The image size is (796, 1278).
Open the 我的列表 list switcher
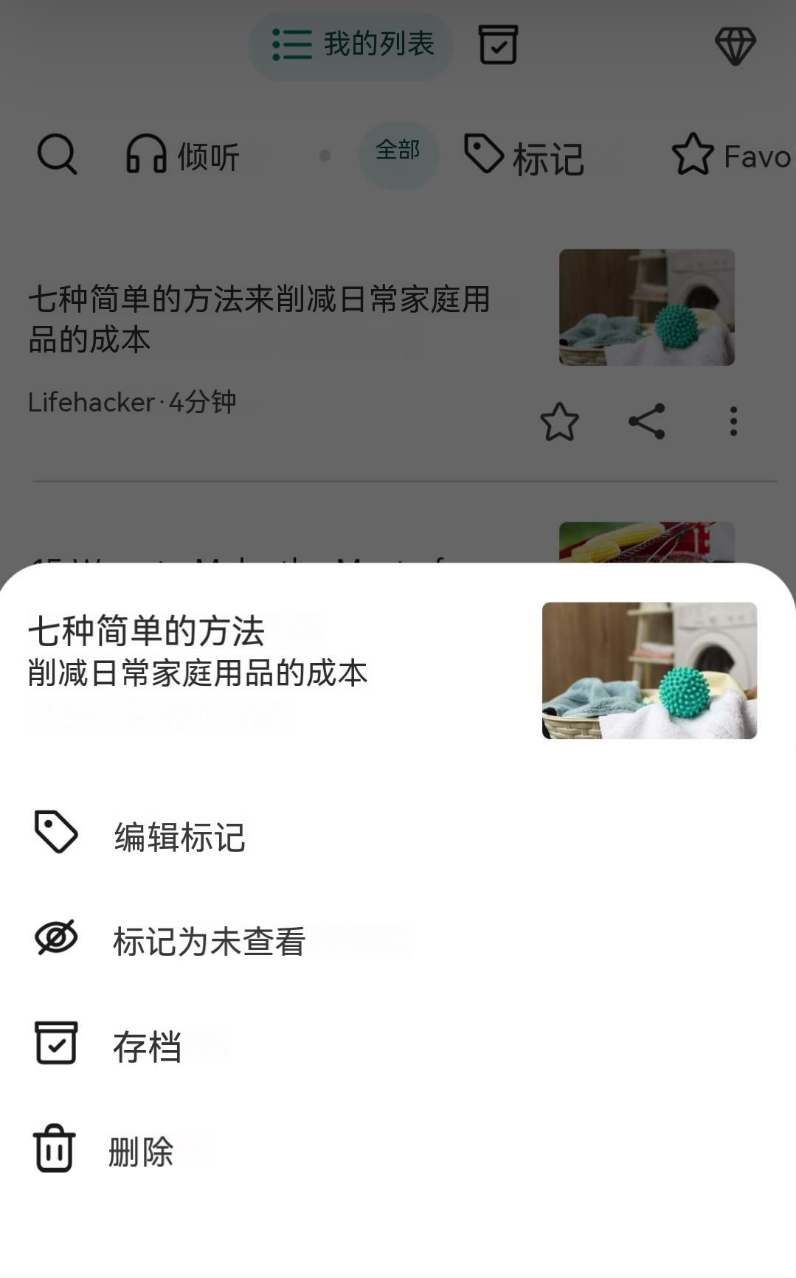pos(350,44)
